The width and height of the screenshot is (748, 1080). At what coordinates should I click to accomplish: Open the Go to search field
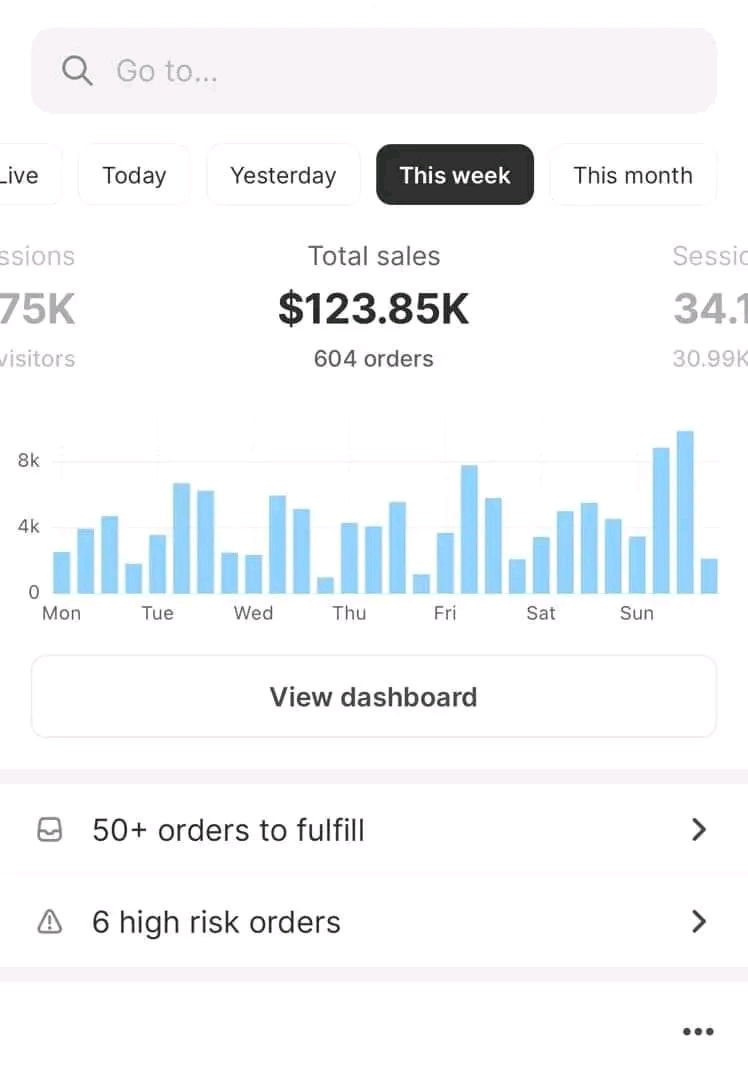tap(373, 71)
